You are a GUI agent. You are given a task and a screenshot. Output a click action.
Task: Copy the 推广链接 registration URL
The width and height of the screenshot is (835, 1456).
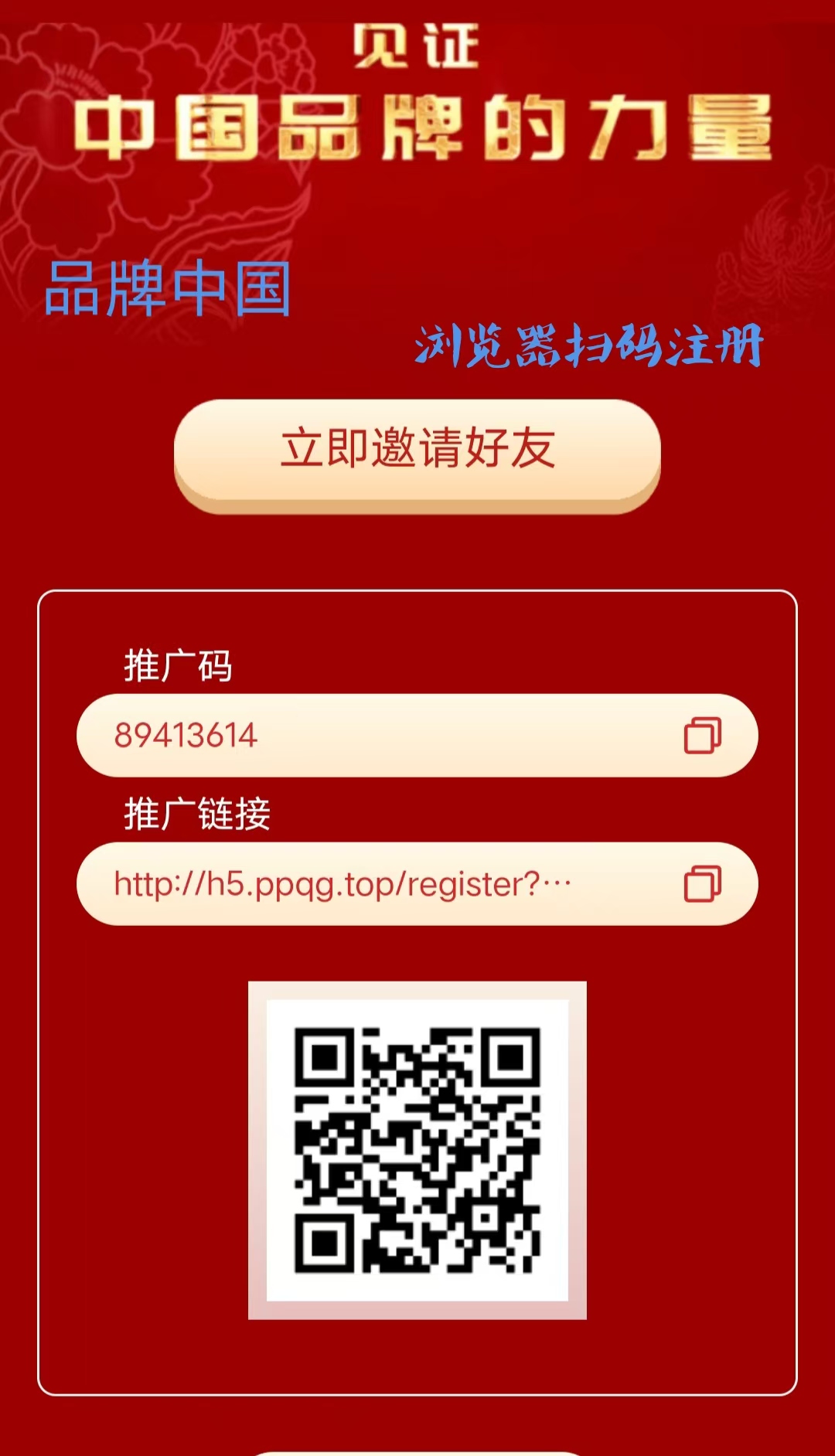pyautogui.click(x=702, y=884)
